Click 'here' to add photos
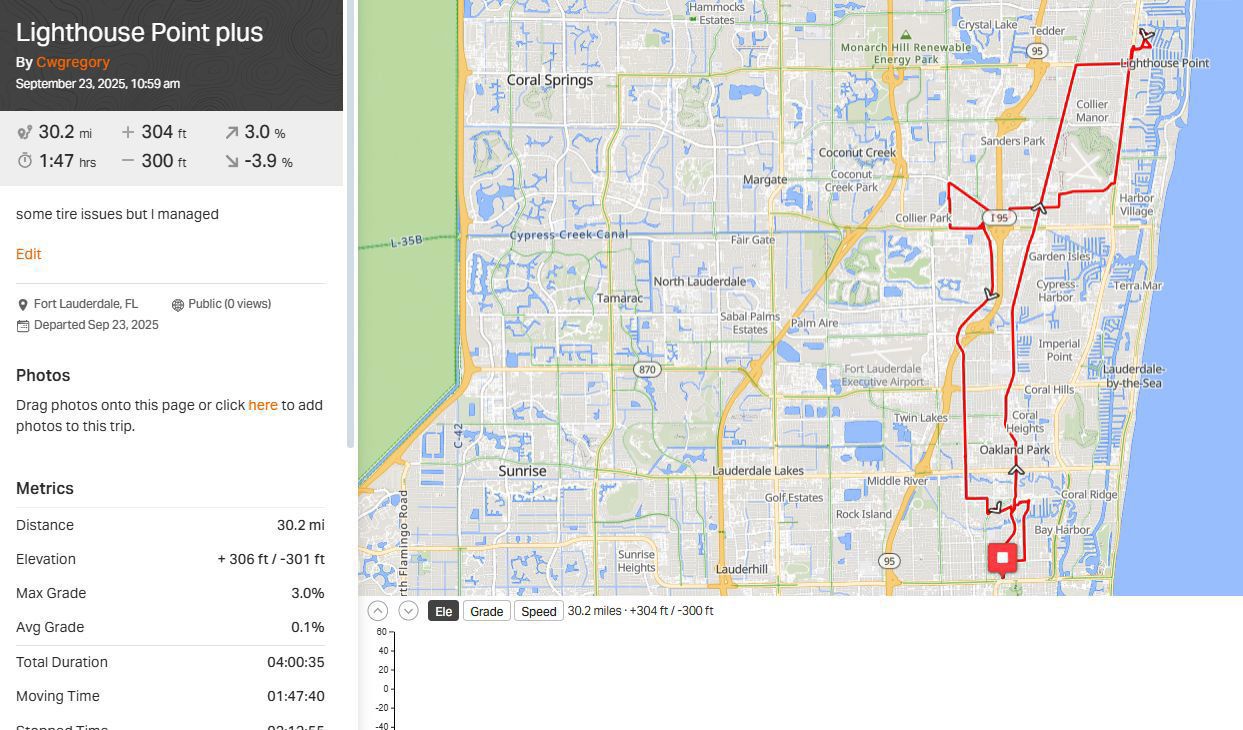Viewport: 1243px width, 730px height. (x=263, y=405)
